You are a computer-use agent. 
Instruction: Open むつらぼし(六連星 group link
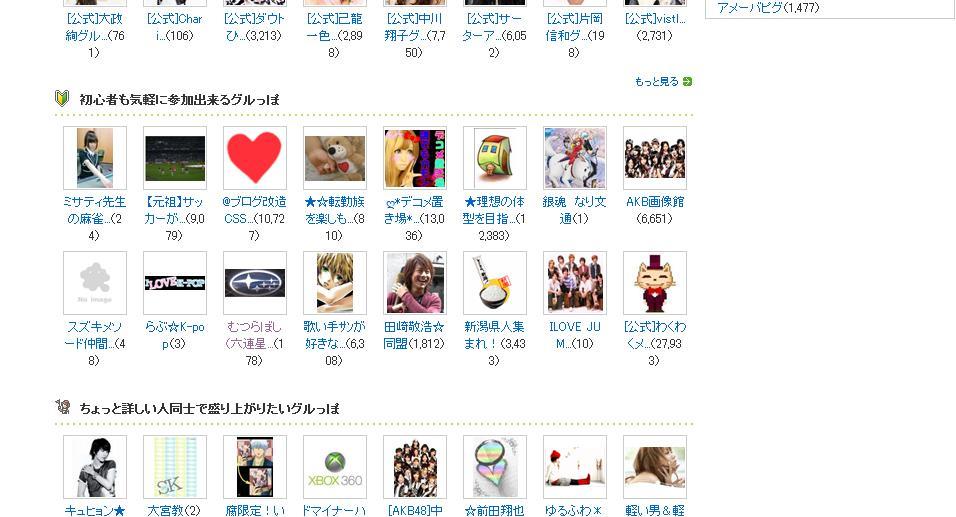point(254,327)
